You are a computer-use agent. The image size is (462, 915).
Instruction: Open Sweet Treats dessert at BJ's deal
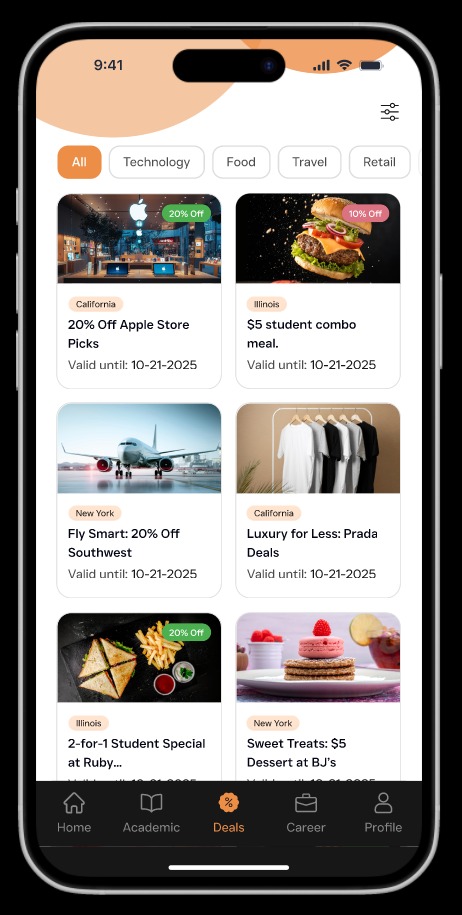pyautogui.click(x=318, y=696)
